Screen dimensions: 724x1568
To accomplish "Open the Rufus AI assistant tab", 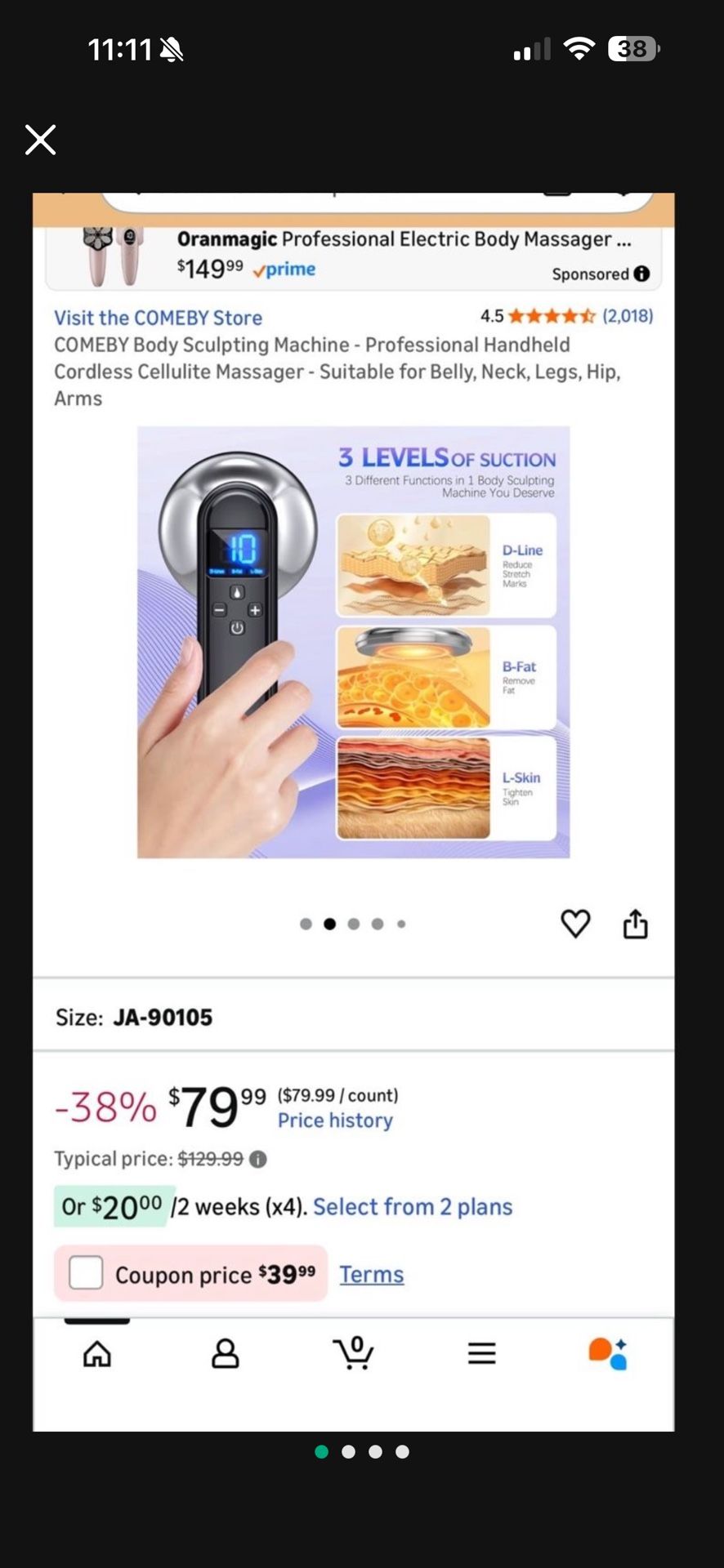I will tap(608, 1353).
